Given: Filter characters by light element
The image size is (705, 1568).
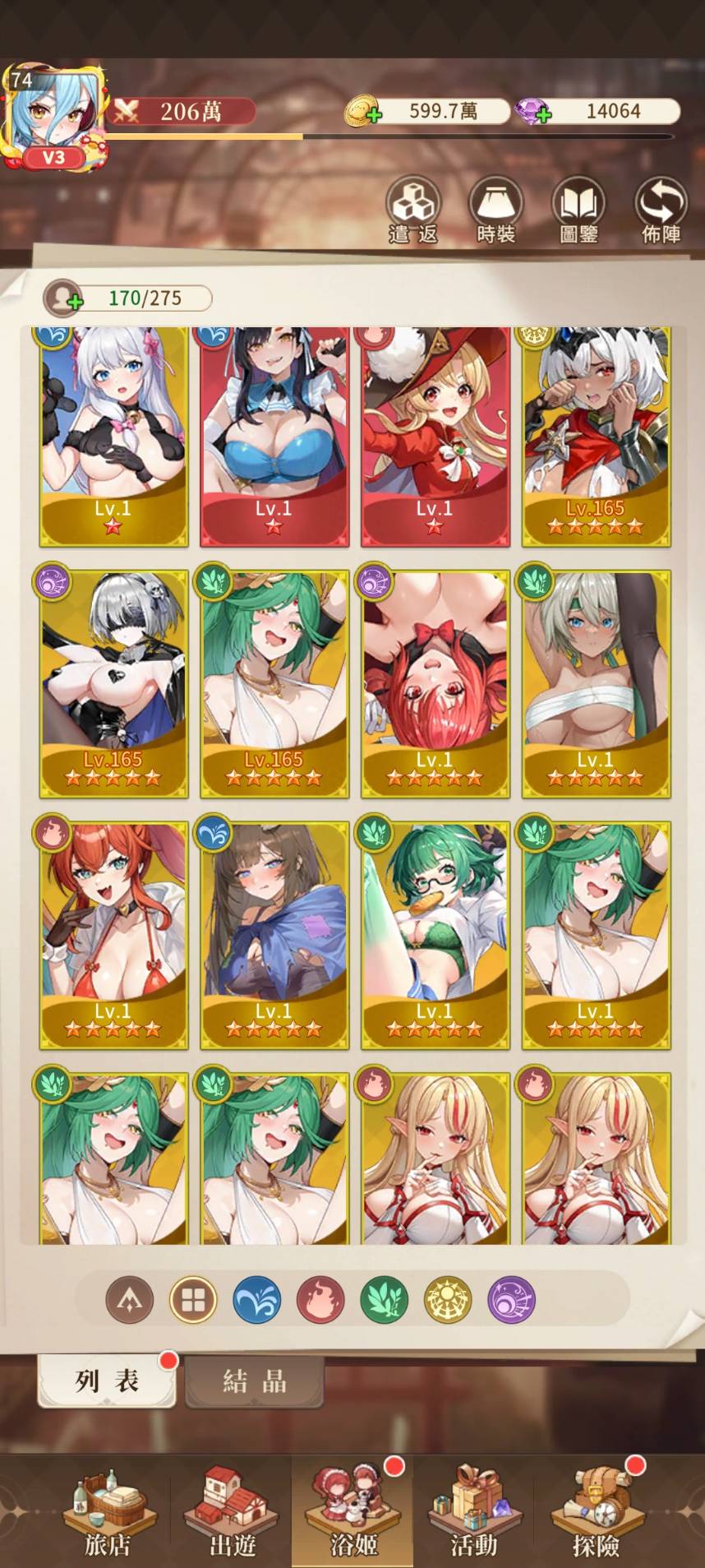Looking at the screenshot, I should click(x=448, y=1300).
